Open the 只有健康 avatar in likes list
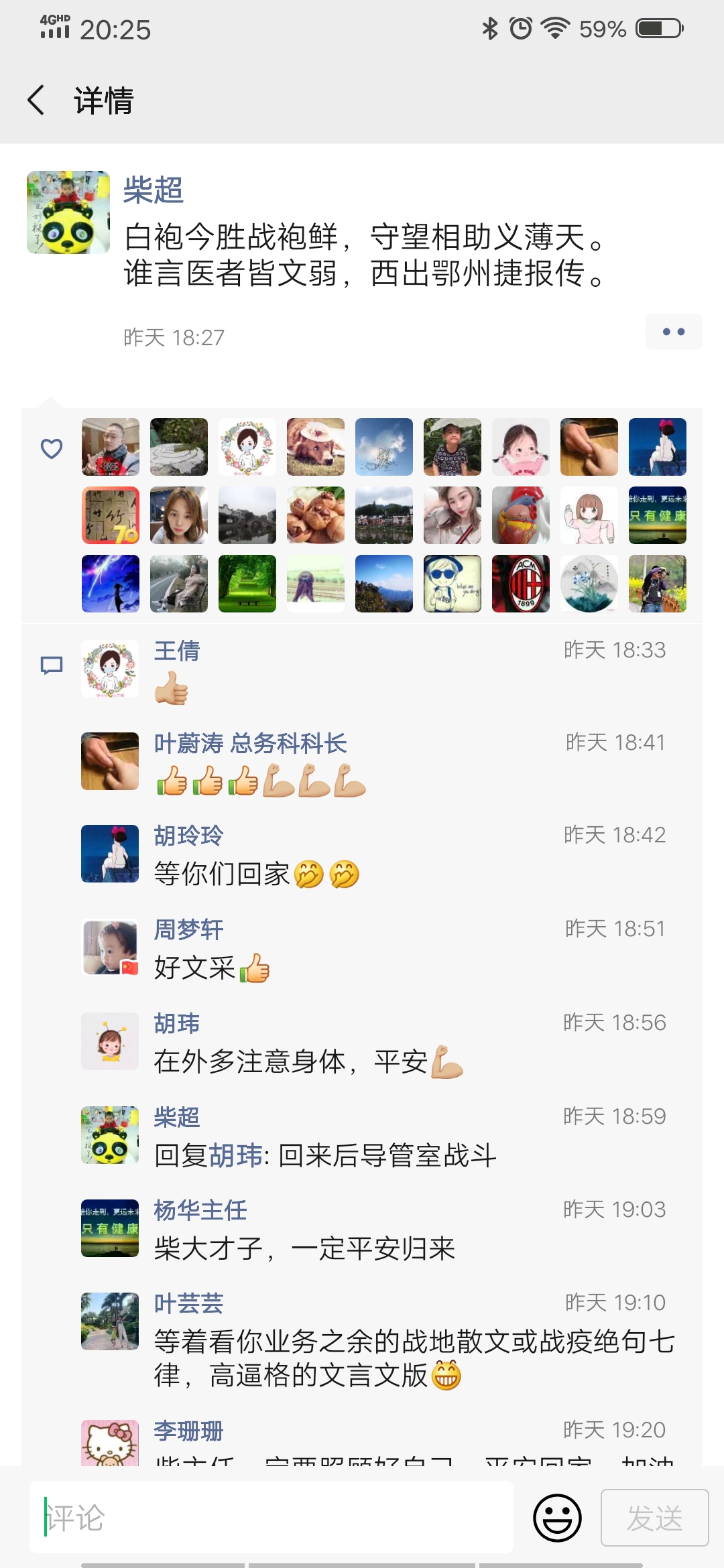 tap(658, 515)
